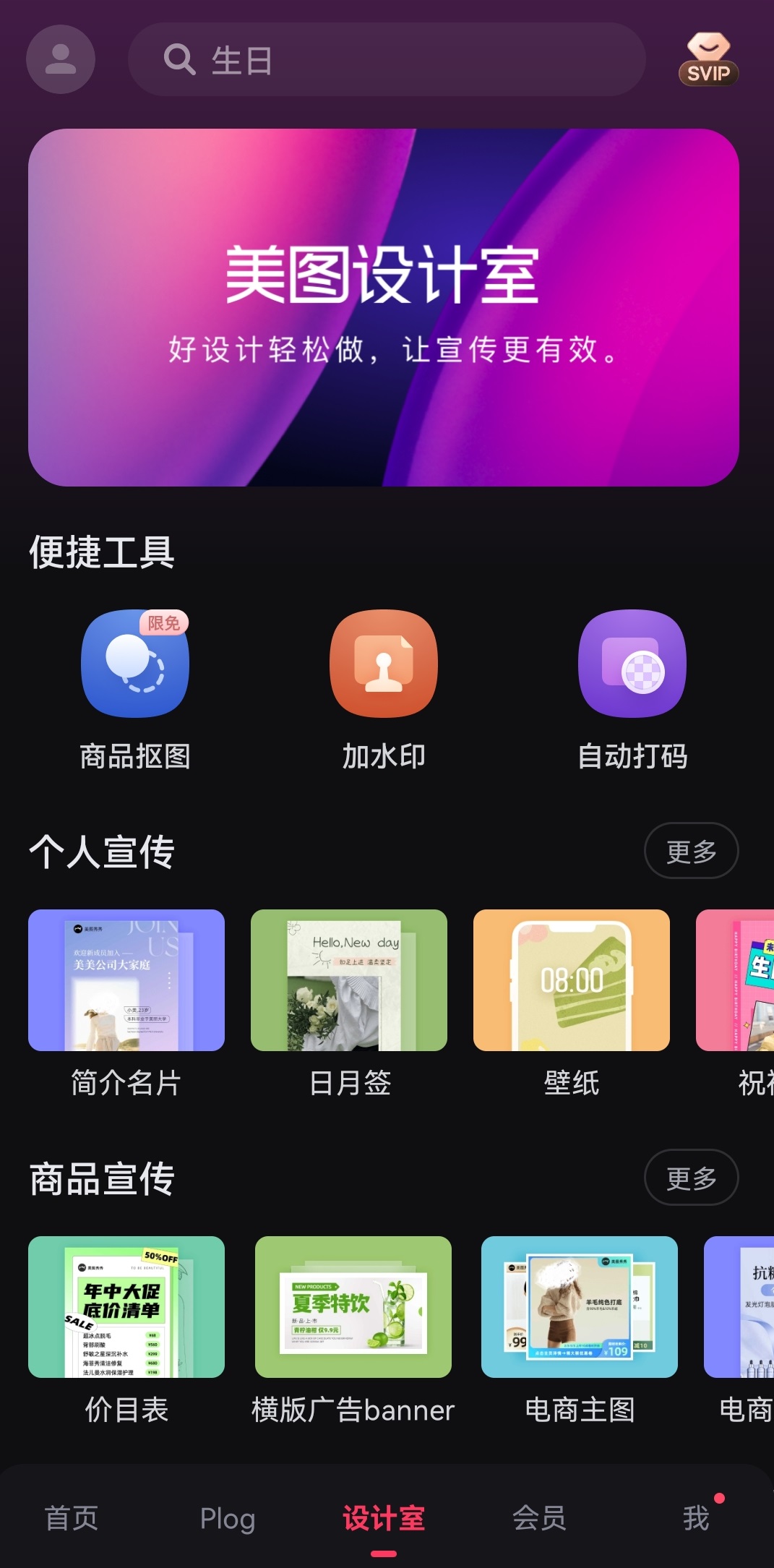Open 价目表 price list templates
774x1568 pixels.
pos(126,1307)
